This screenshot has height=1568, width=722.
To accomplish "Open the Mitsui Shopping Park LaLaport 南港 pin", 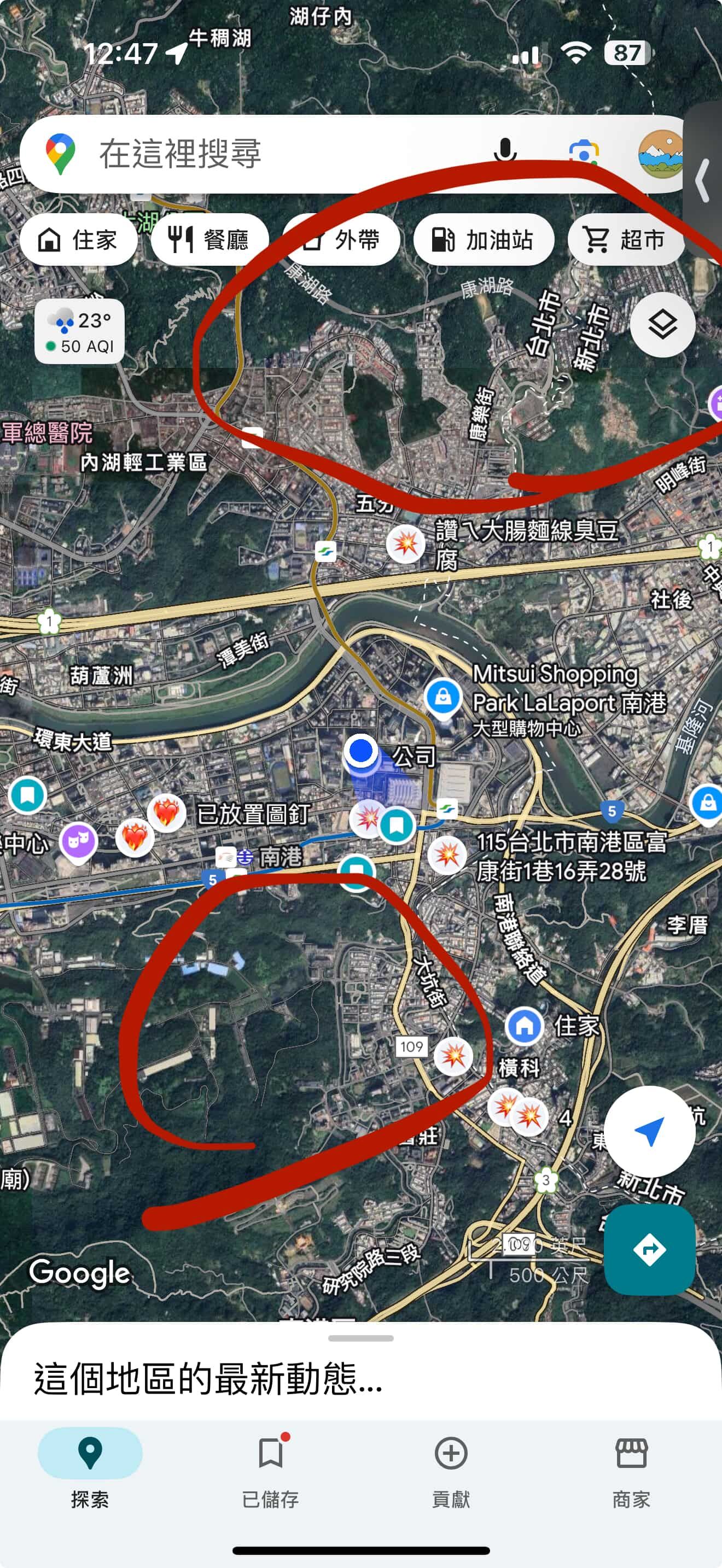I will pyautogui.click(x=443, y=697).
